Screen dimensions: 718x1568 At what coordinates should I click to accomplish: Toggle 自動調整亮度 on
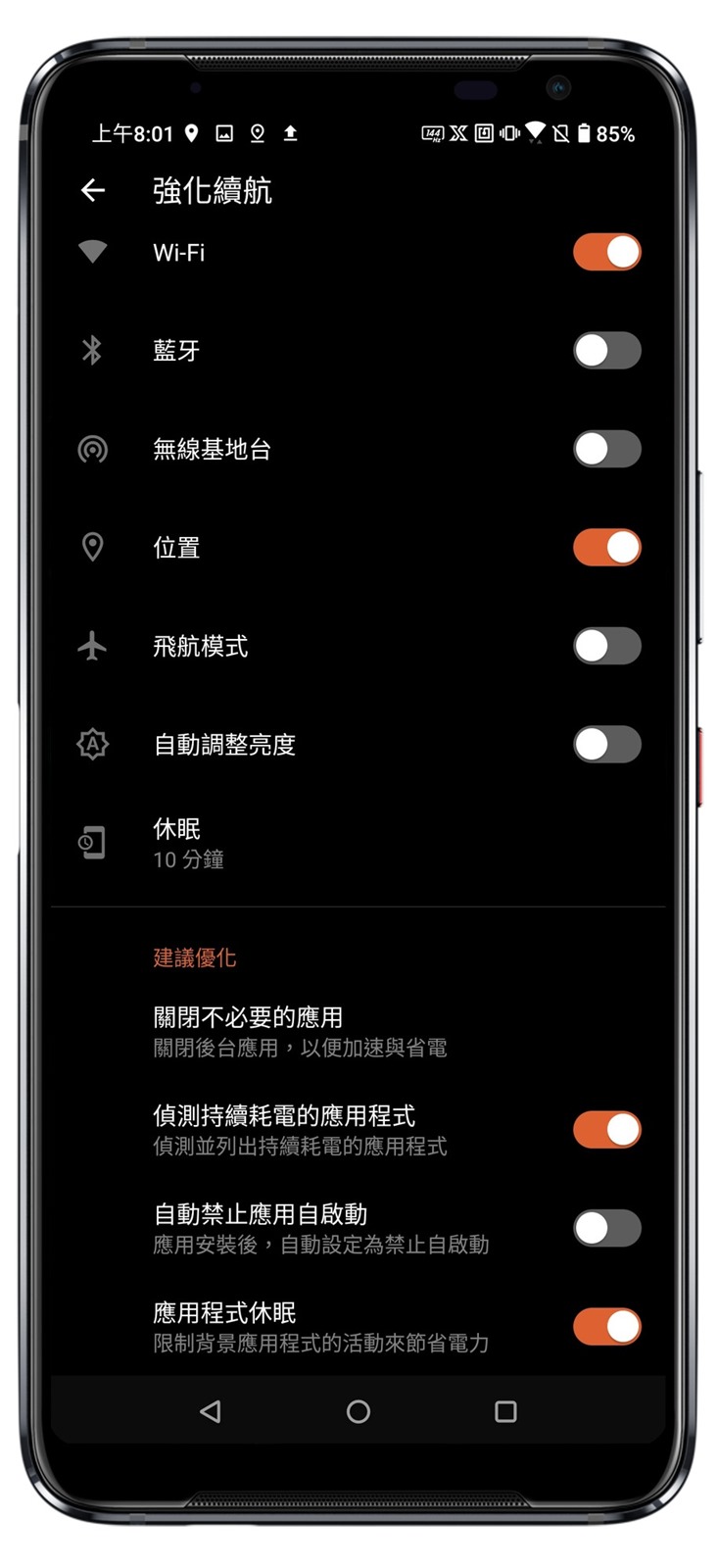606,744
